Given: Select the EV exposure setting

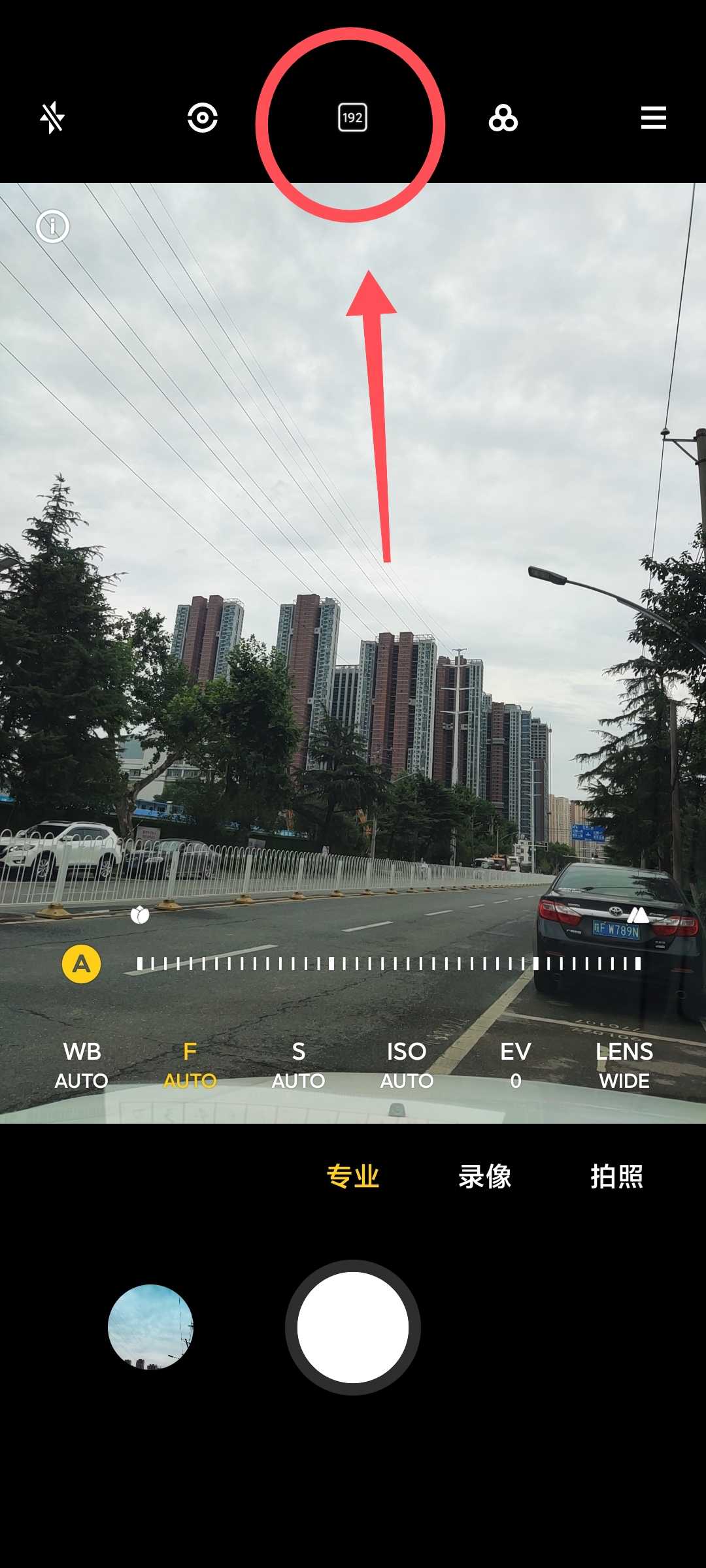Looking at the screenshot, I should click(516, 1065).
